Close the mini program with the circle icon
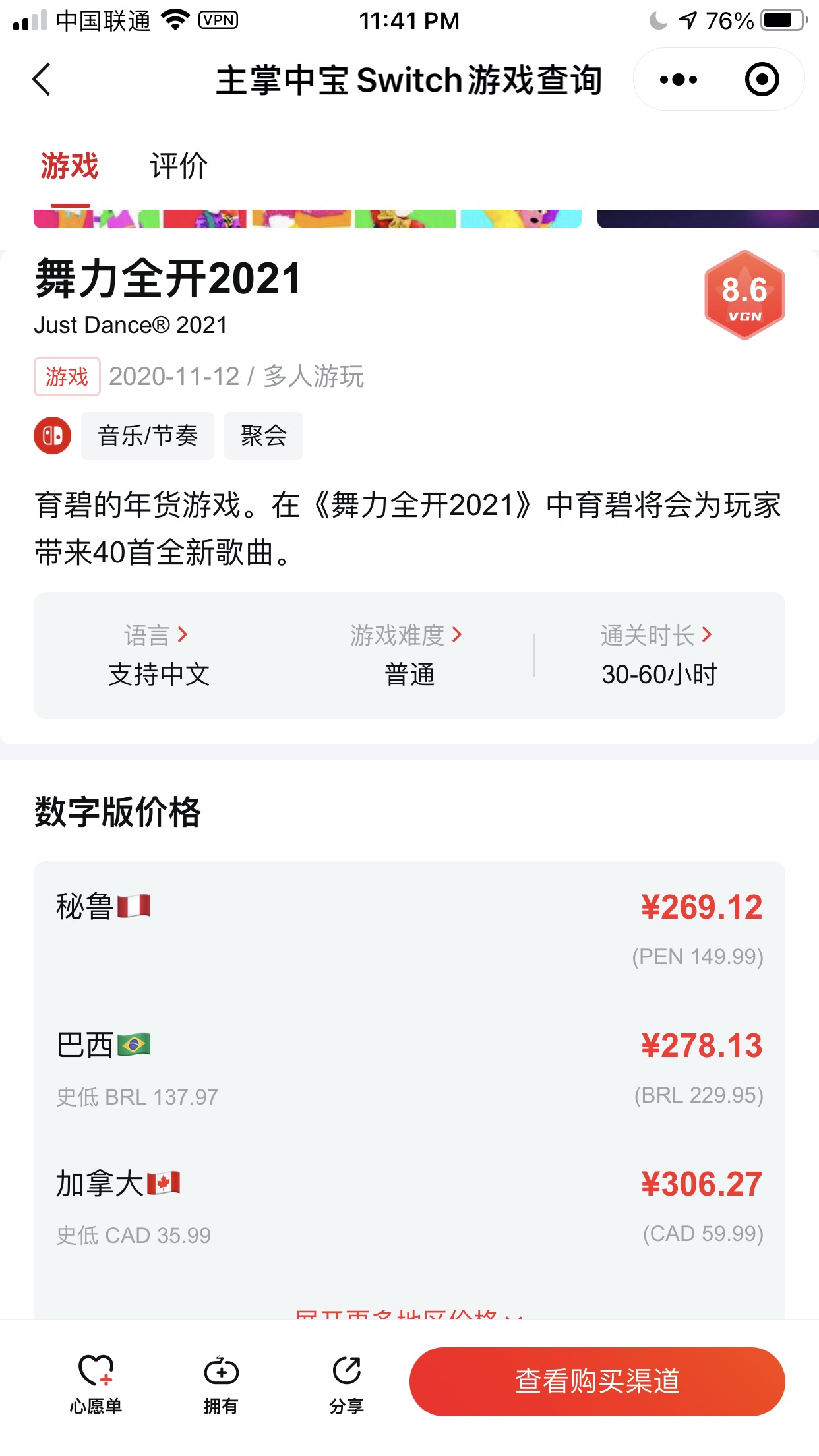This screenshot has width=819, height=1456. click(762, 80)
